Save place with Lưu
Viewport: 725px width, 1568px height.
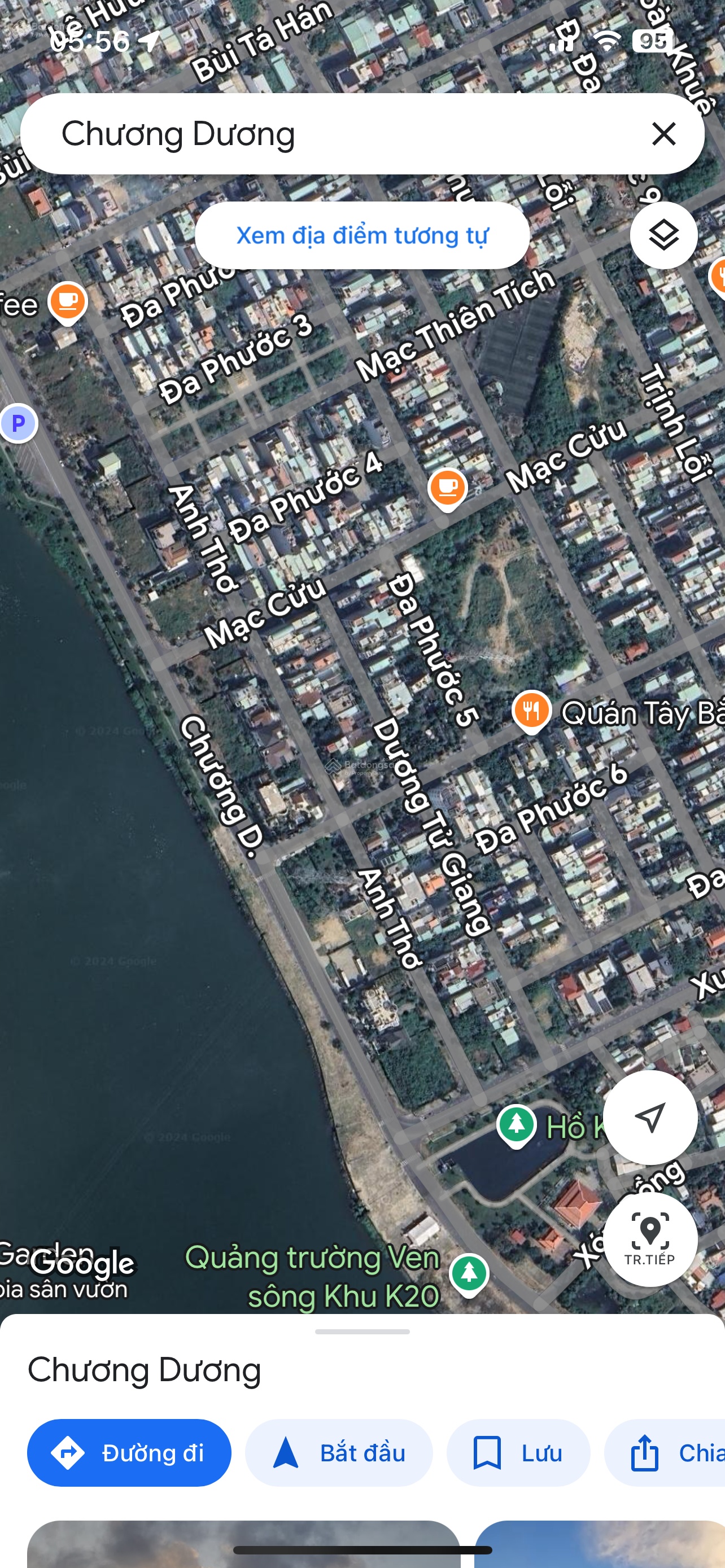[x=517, y=1453]
